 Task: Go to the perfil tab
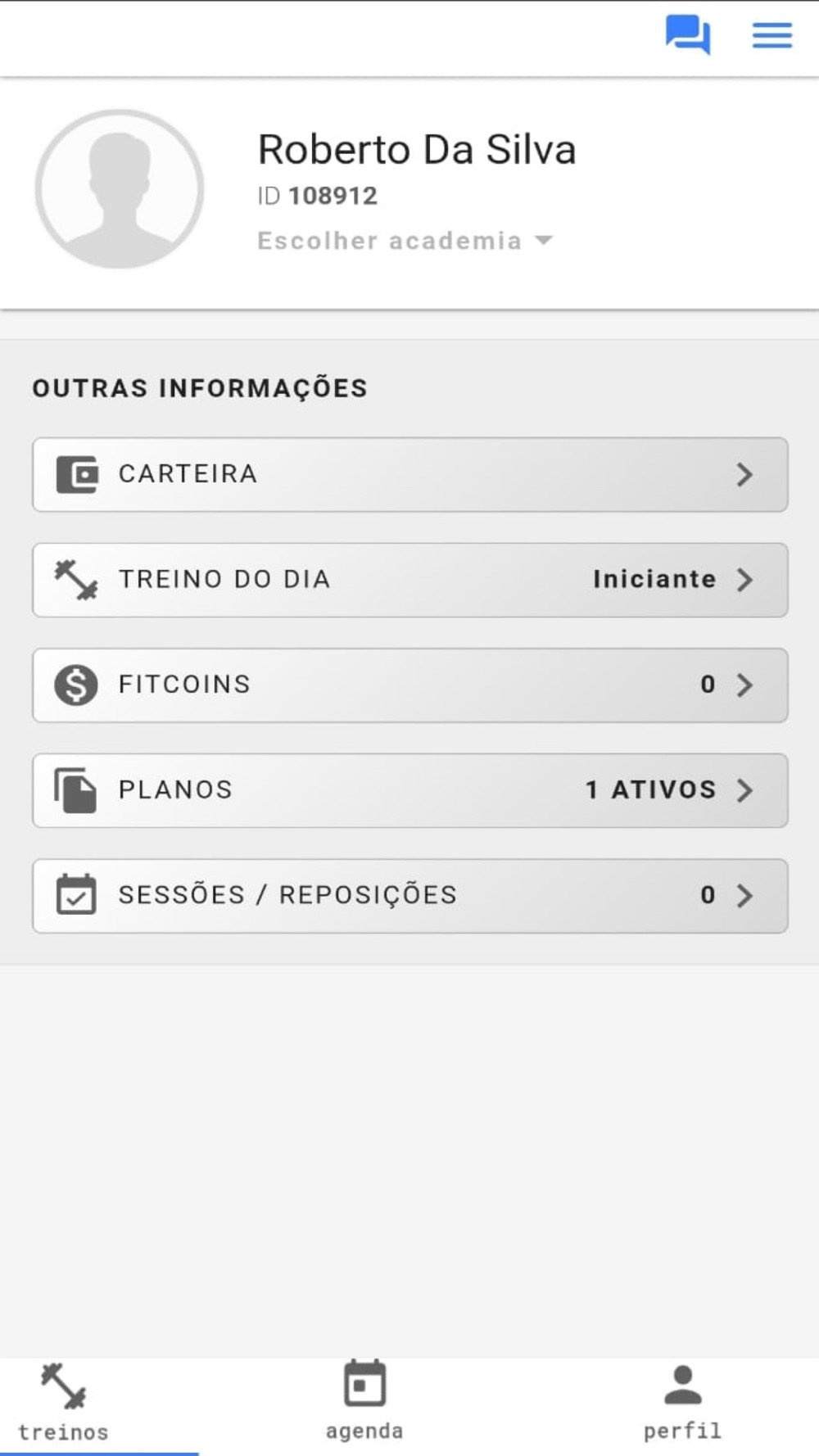(682, 1402)
